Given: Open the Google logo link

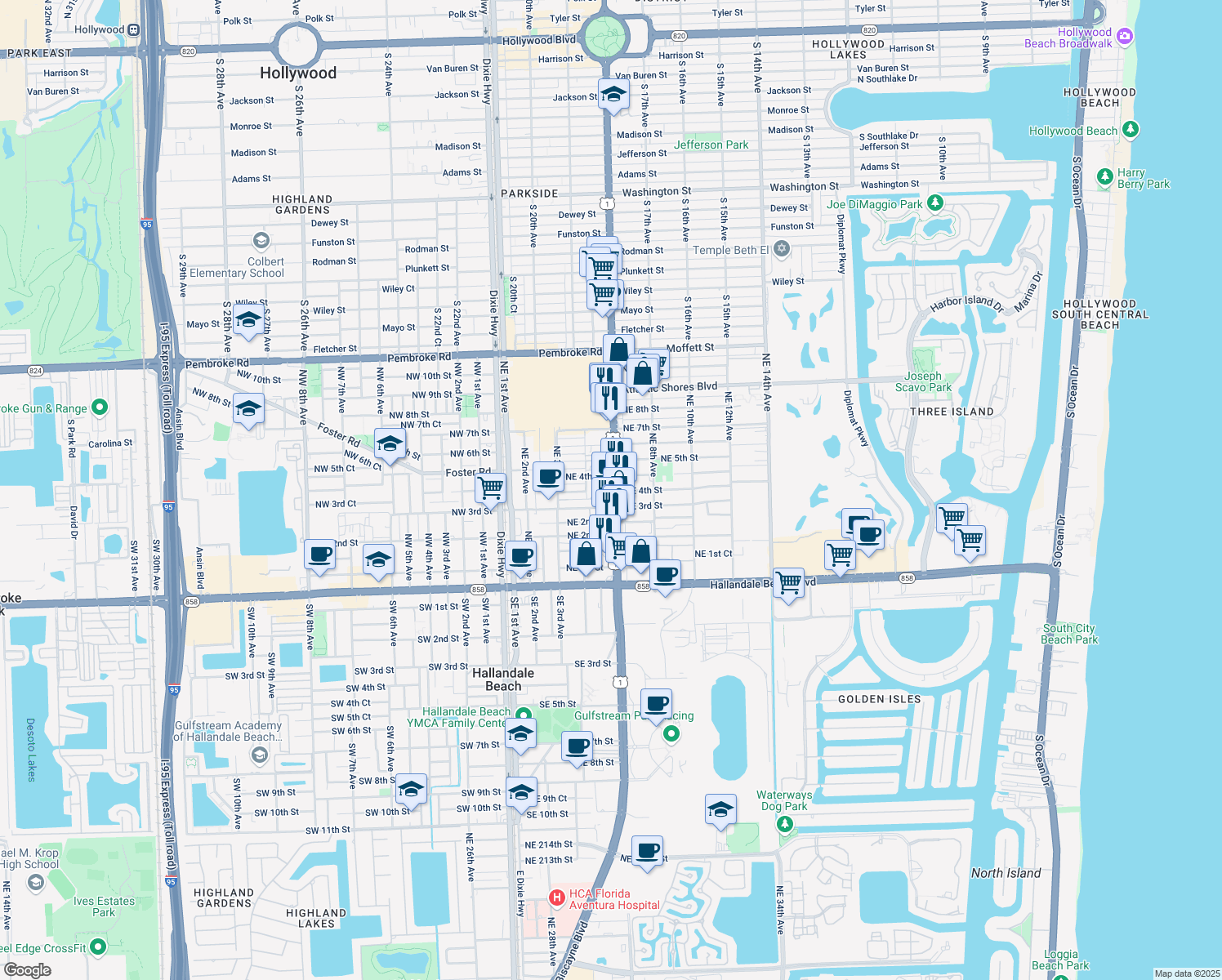Looking at the screenshot, I should click(x=27, y=970).
